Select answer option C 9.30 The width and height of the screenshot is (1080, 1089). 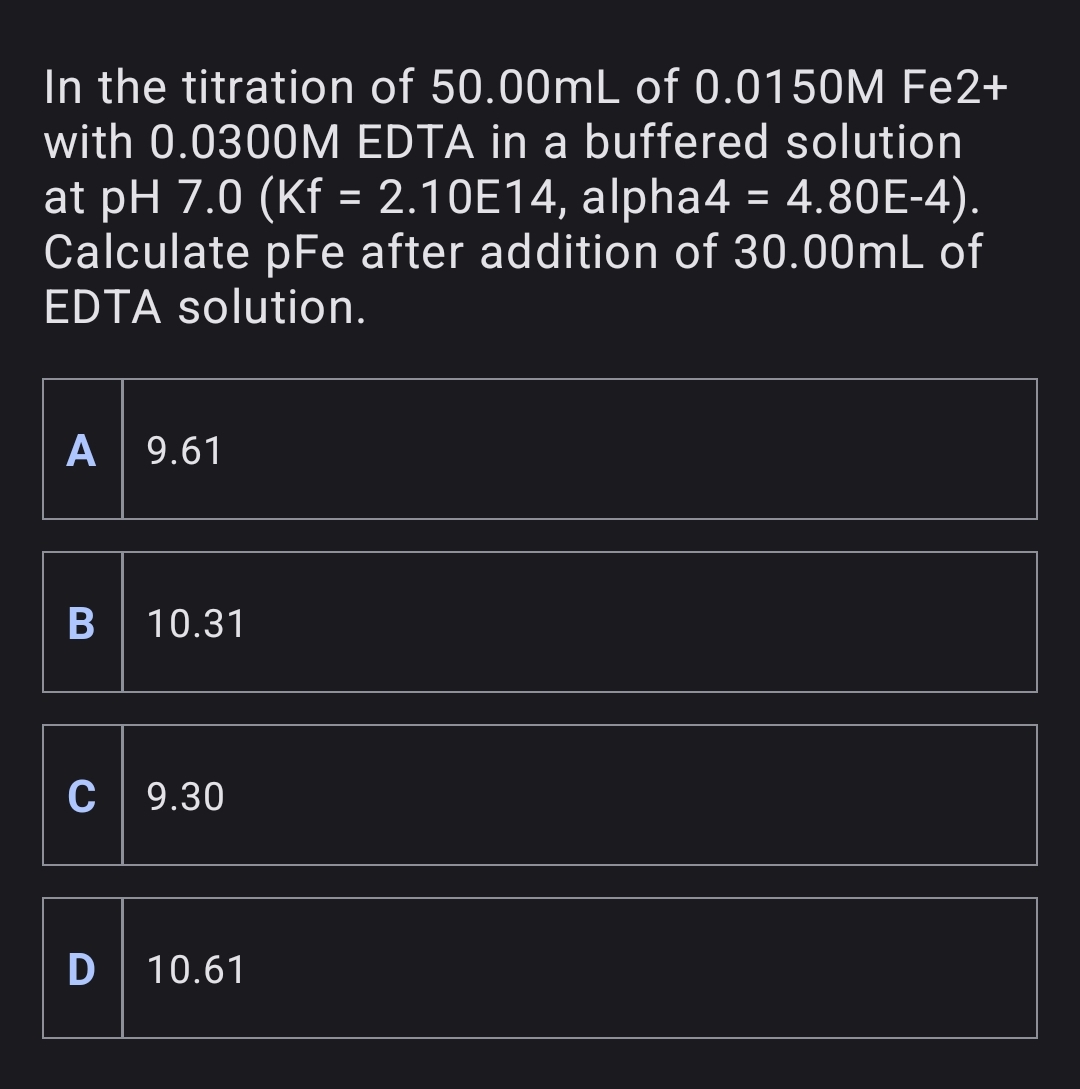[540, 796]
